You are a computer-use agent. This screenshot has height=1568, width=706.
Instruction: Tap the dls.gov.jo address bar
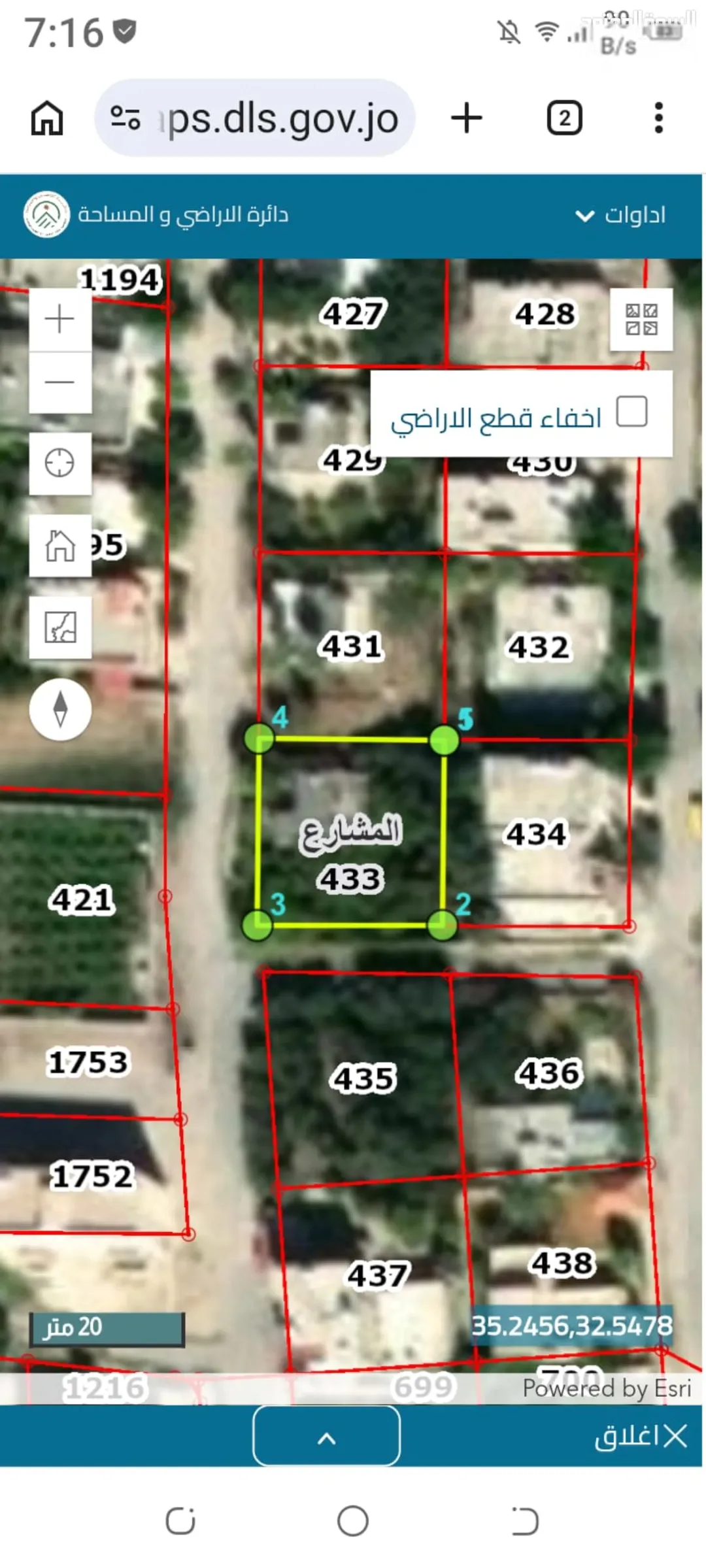pos(255,118)
